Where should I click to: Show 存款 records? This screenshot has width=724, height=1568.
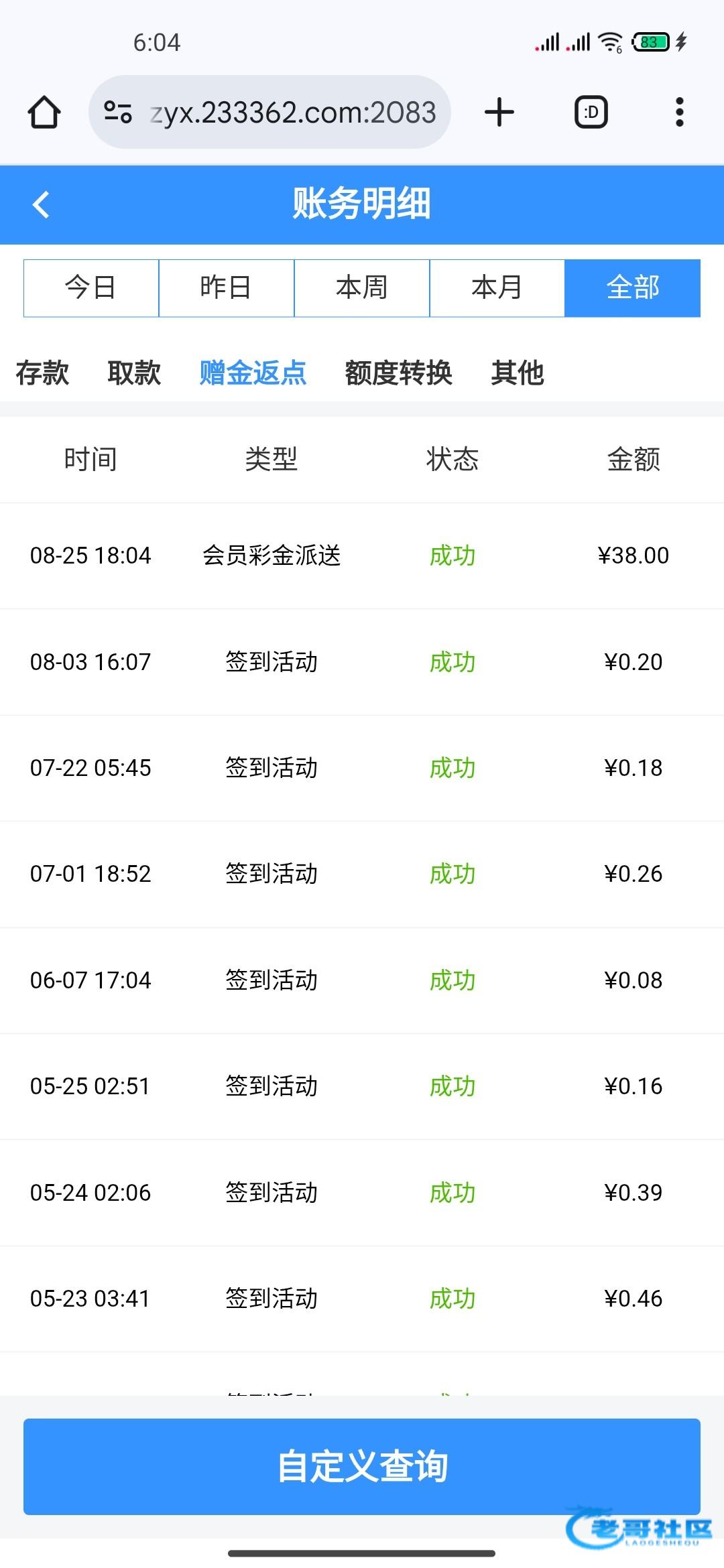(42, 373)
